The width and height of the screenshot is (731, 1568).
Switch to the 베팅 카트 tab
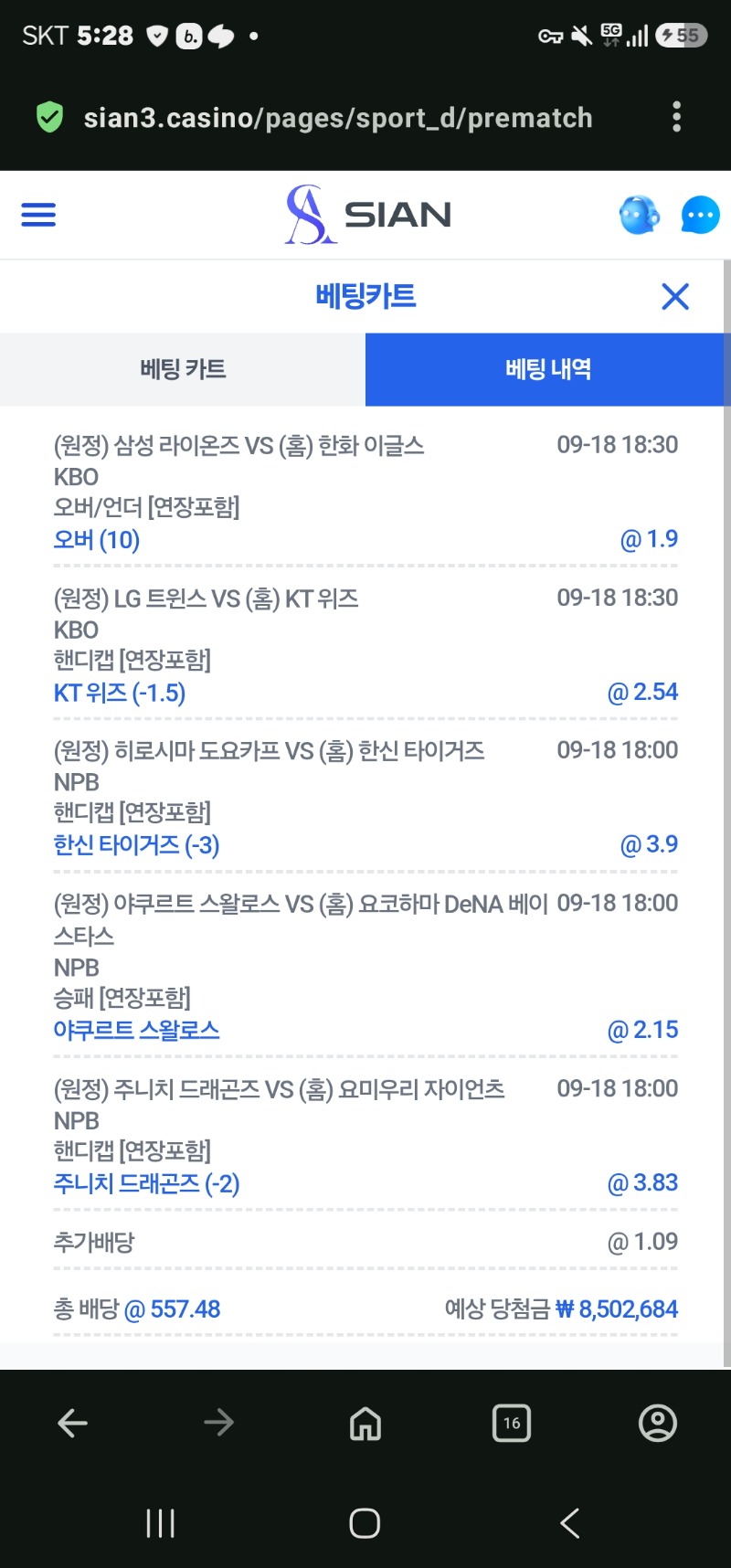[183, 369]
